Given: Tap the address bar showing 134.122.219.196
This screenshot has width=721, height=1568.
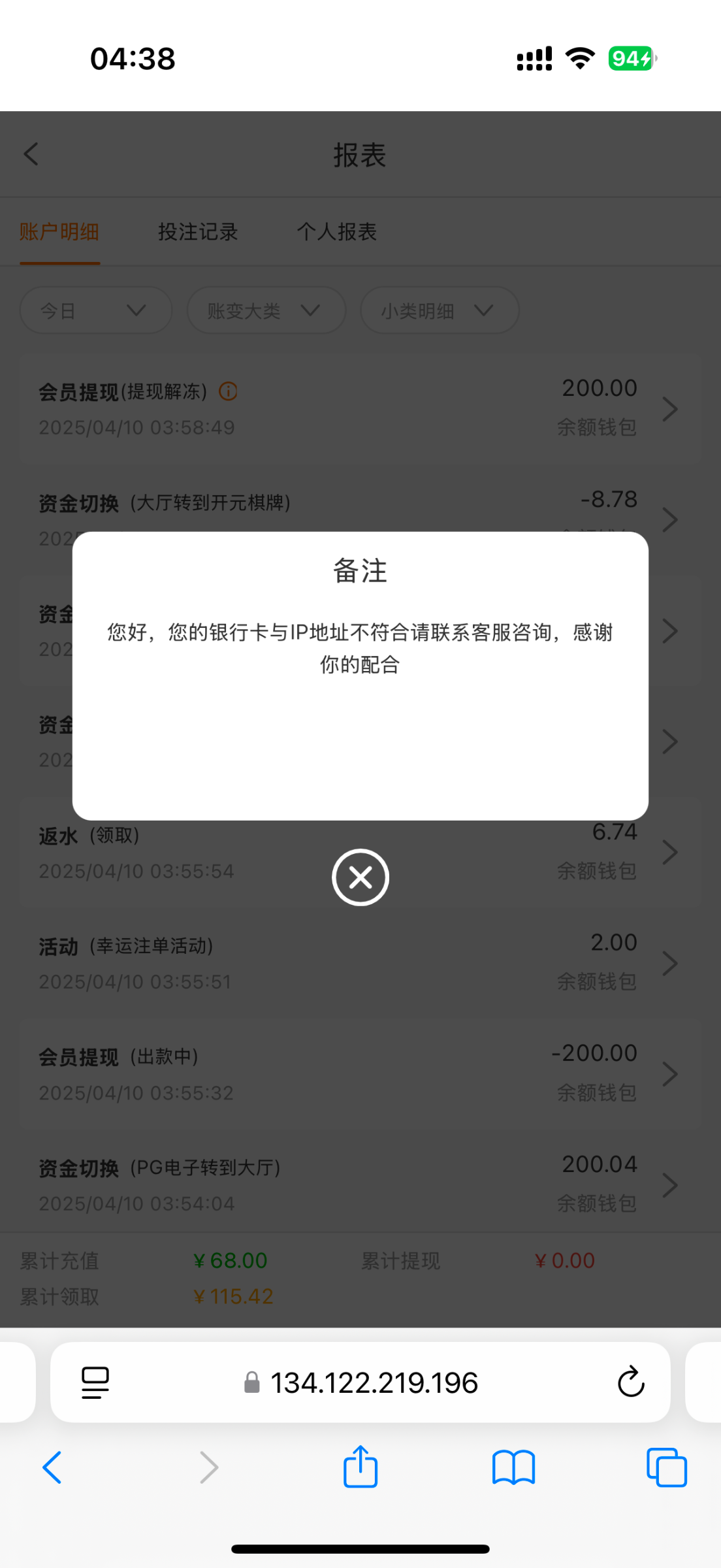Looking at the screenshot, I should 360,1382.
